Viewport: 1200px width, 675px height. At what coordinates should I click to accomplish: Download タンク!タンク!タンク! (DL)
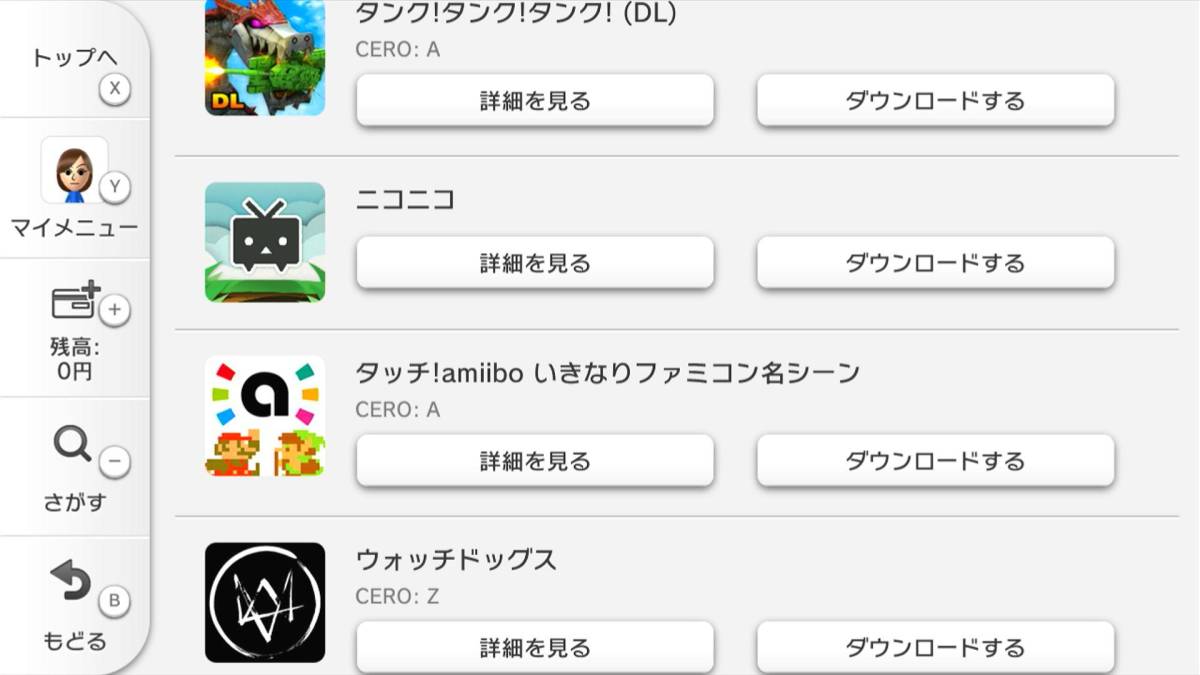pyautogui.click(x=935, y=100)
